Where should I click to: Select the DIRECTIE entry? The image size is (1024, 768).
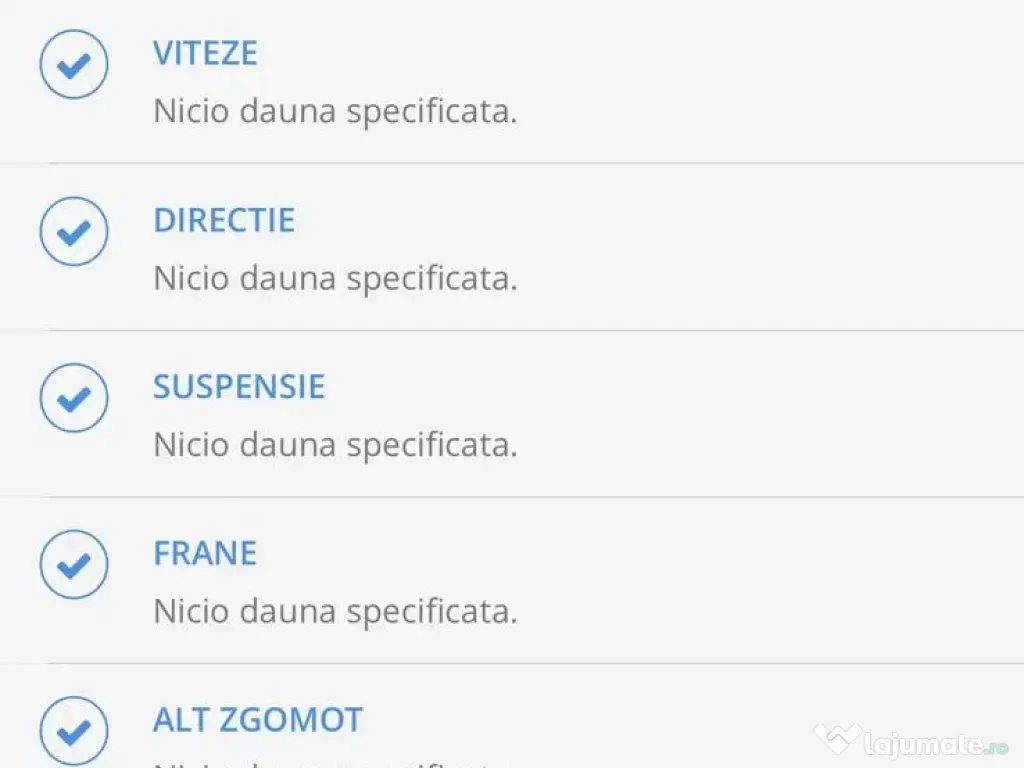coord(224,220)
